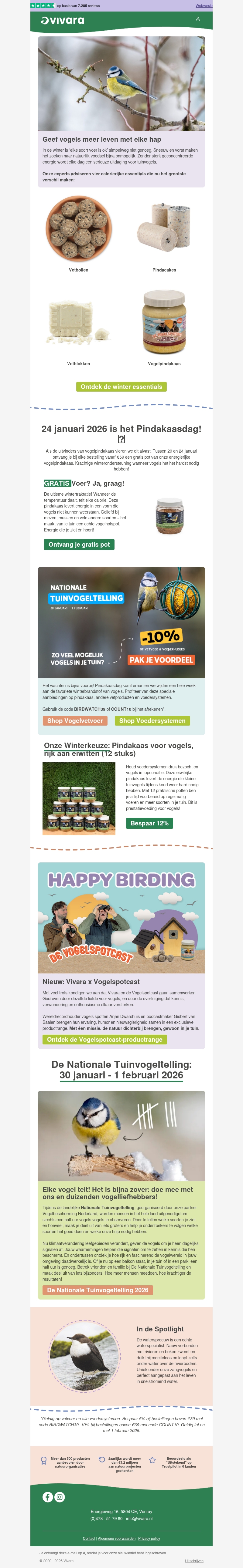Tap Ontvang je gratis pot button

(79, 544)
